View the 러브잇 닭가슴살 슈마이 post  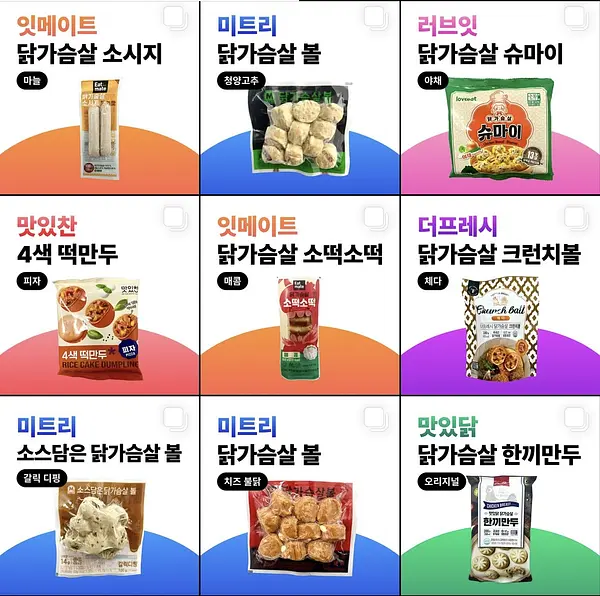pyautogui.click(x=501, y=98)
